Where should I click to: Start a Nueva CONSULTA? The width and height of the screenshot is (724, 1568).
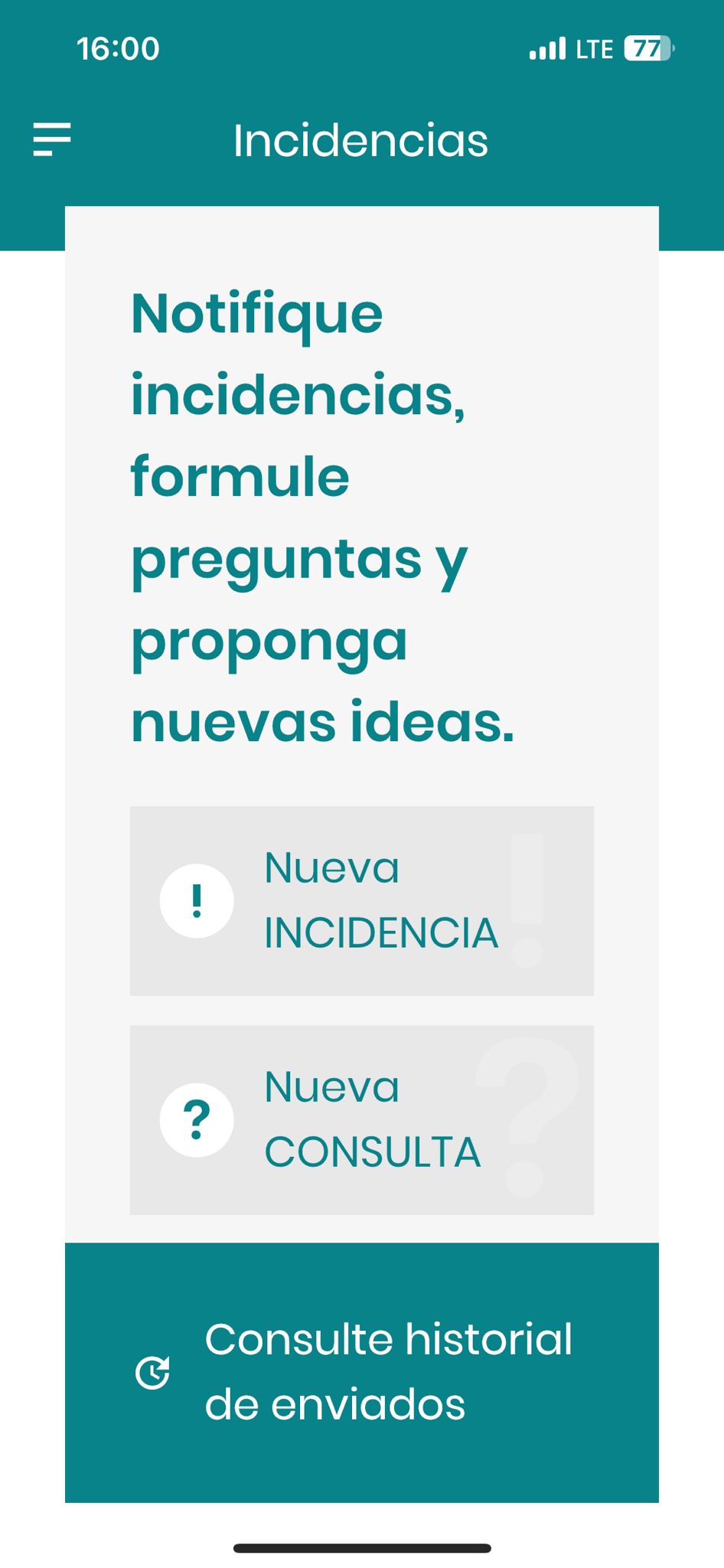[362, 1119]
